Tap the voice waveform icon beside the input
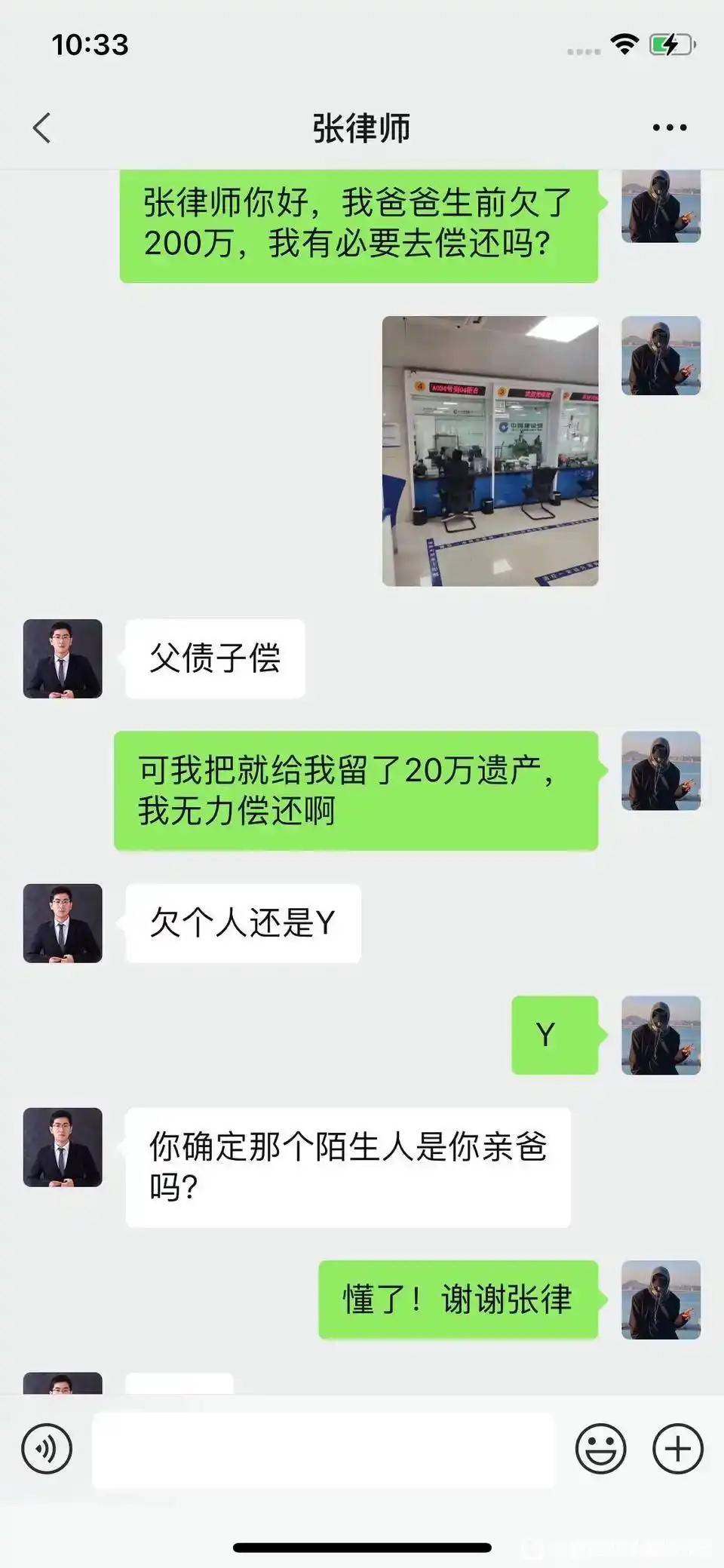724x1568 pixels. tap(45, 1449)
